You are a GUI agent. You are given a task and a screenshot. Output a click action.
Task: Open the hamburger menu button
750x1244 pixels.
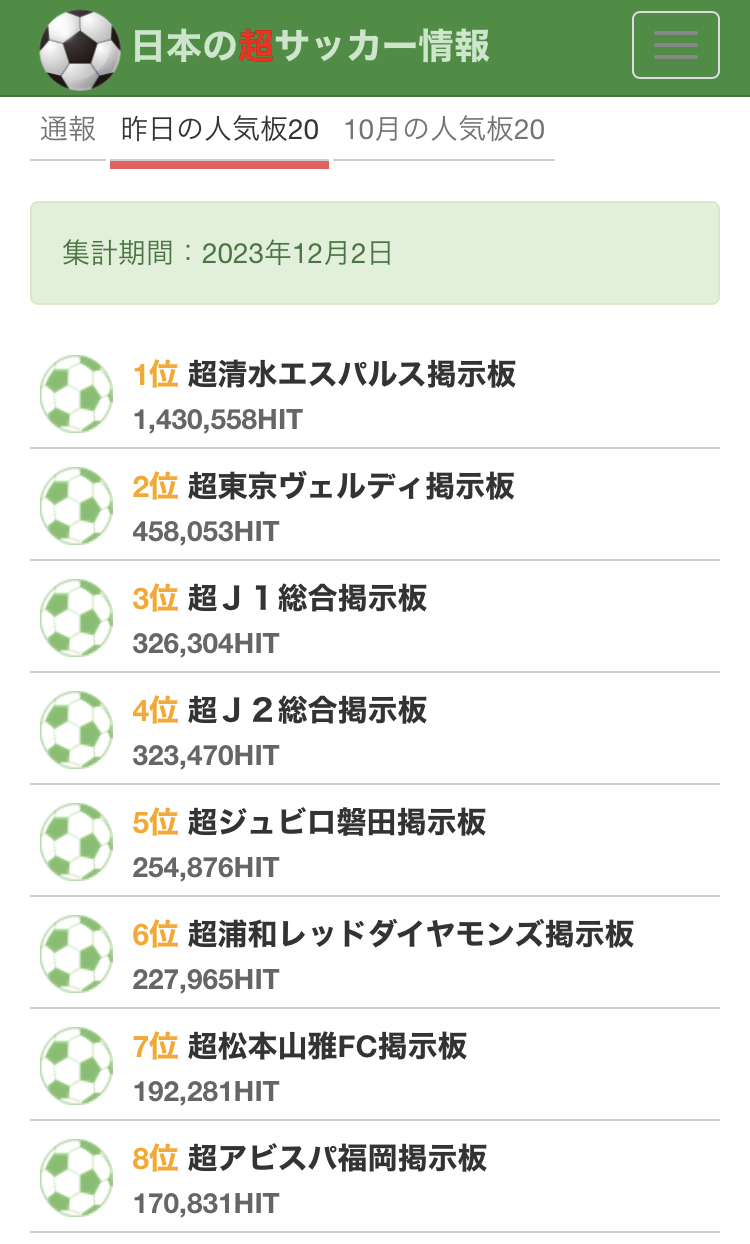pos(675,45)
